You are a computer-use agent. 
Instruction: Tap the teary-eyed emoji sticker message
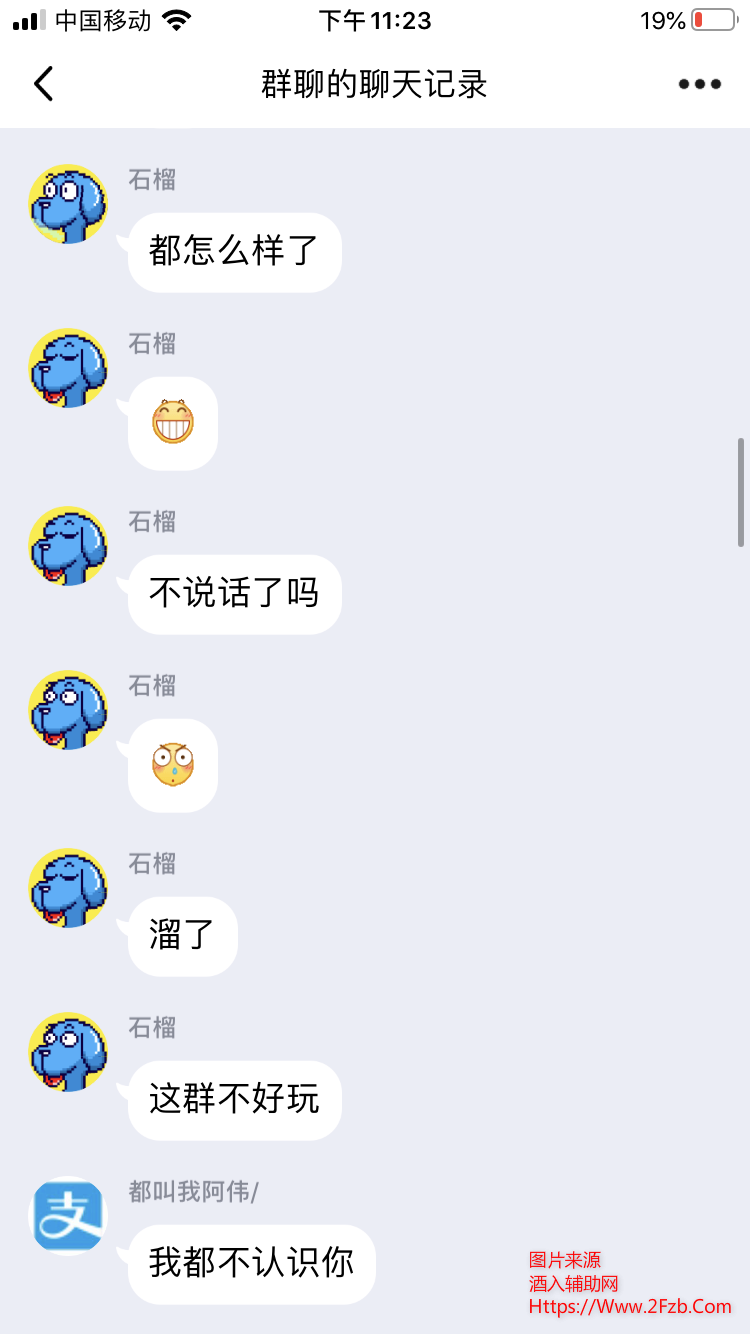point(171,765)
